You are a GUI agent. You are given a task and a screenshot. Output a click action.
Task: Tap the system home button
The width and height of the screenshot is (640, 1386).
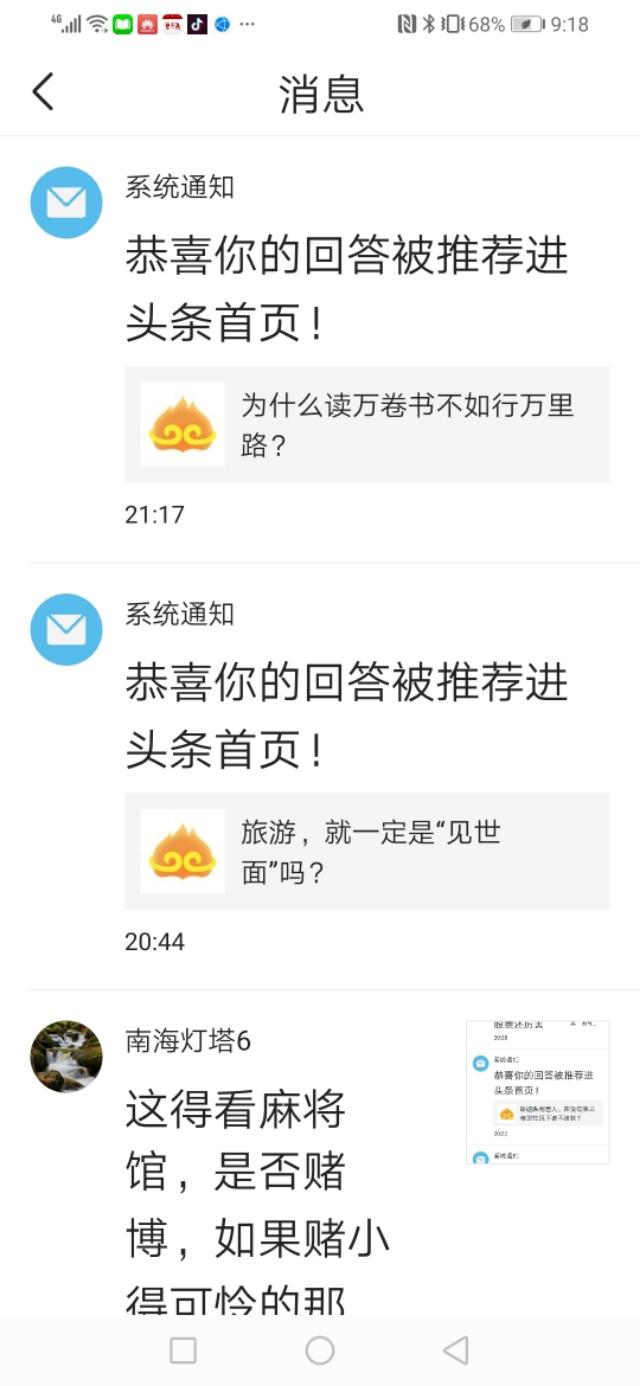(320, 1351)
